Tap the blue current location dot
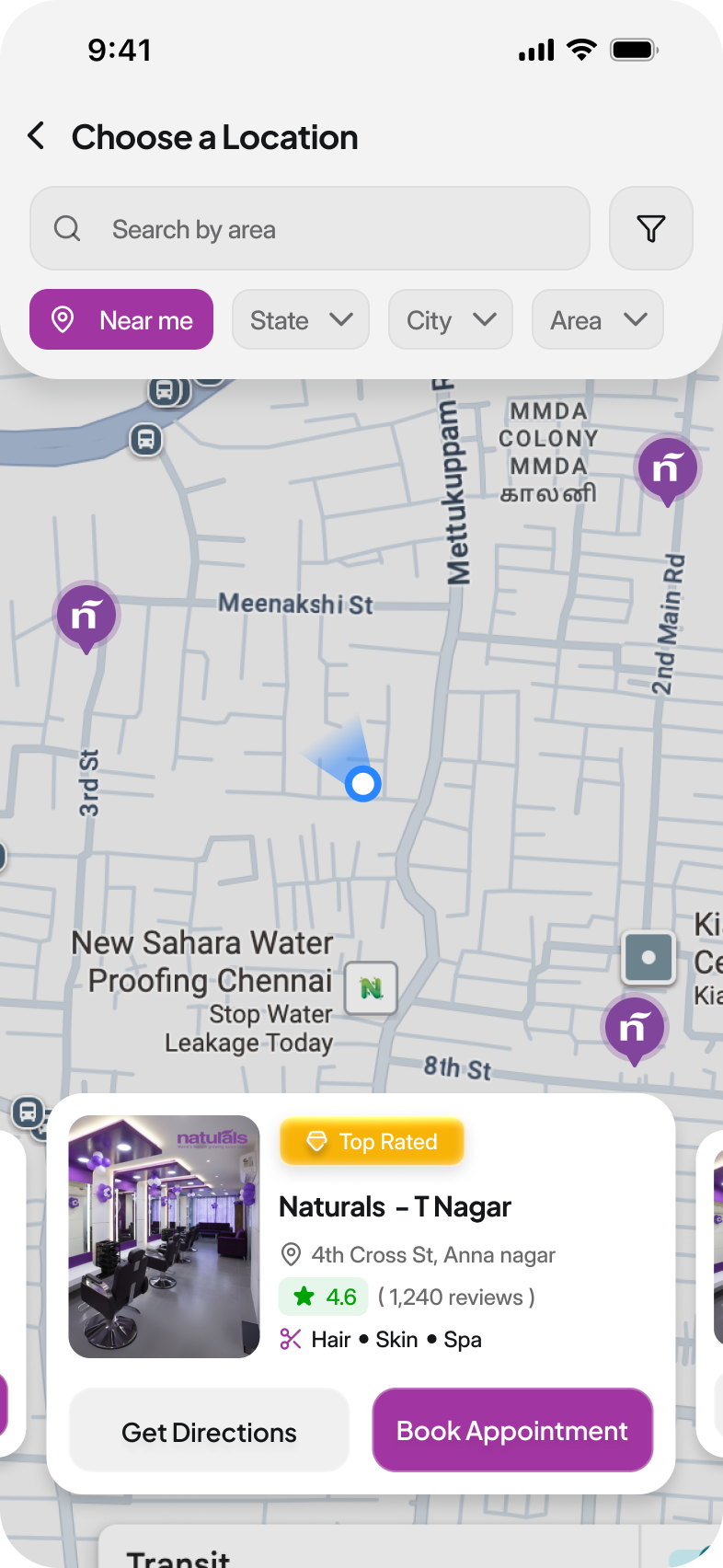The height and width of the screenshot is (1568, 723). (363, 783)
